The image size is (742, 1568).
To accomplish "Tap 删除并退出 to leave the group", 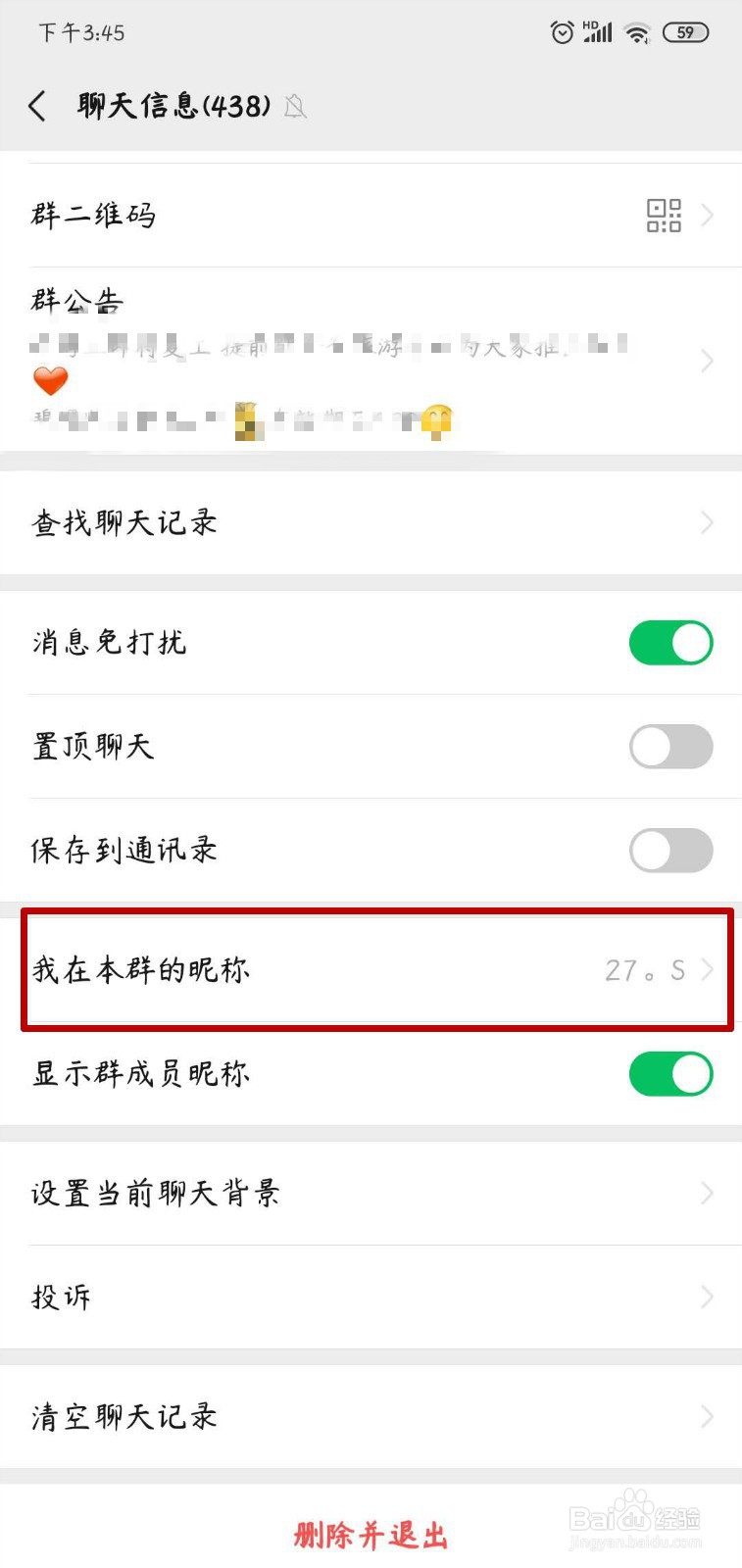I will 371,1531.
